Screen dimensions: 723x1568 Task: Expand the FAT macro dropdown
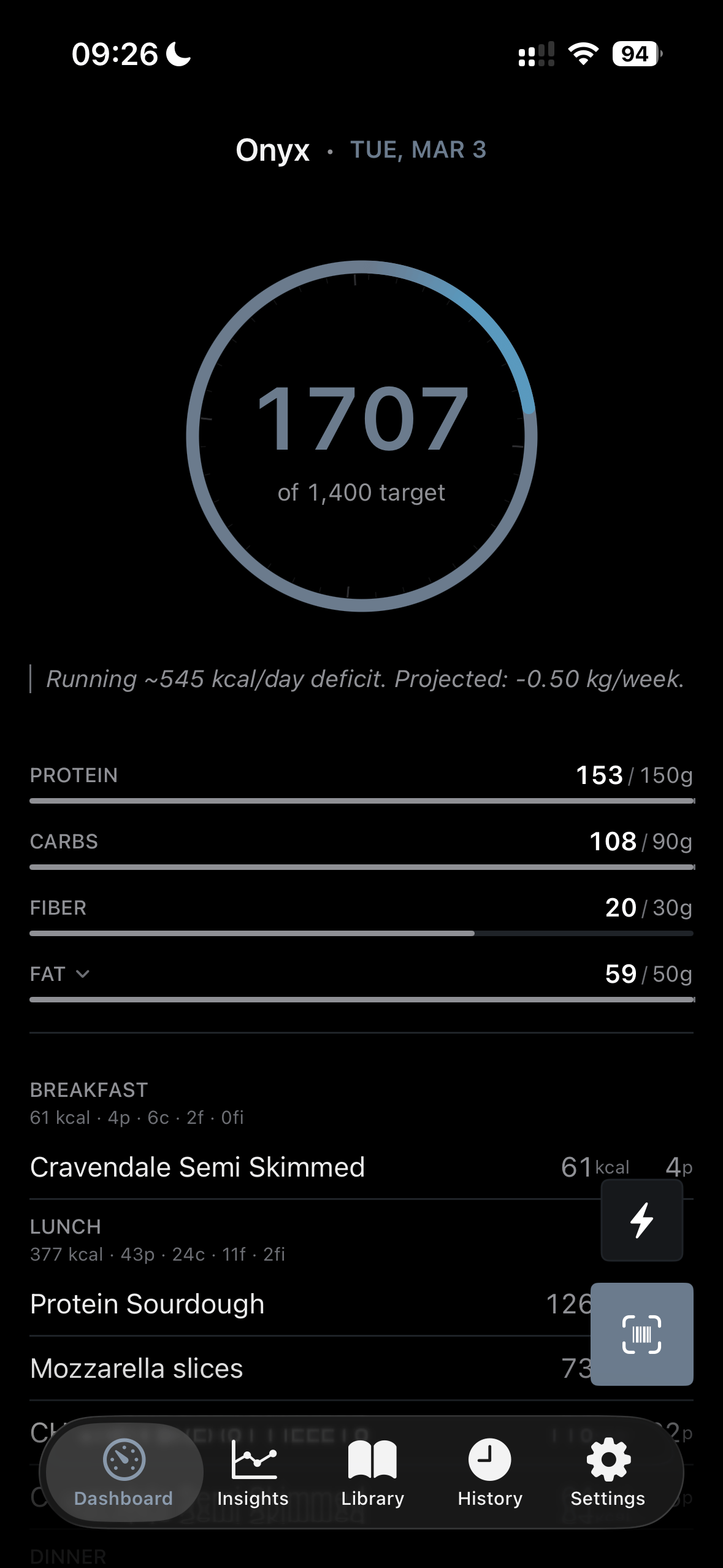coord(83,974)
